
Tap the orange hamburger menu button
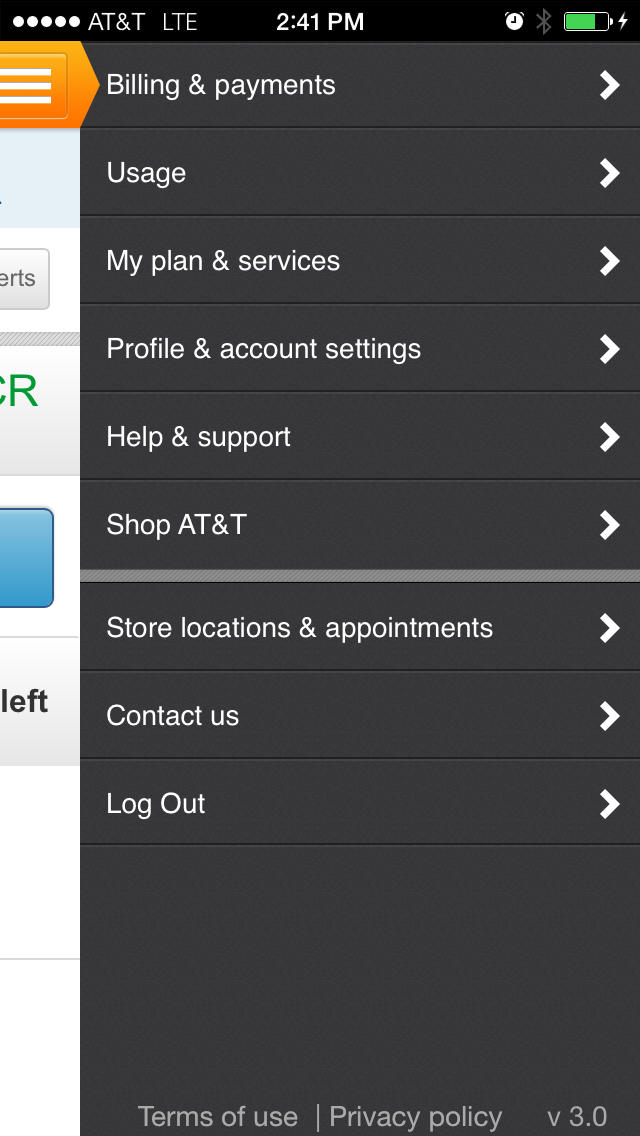[x=32, y=86]
